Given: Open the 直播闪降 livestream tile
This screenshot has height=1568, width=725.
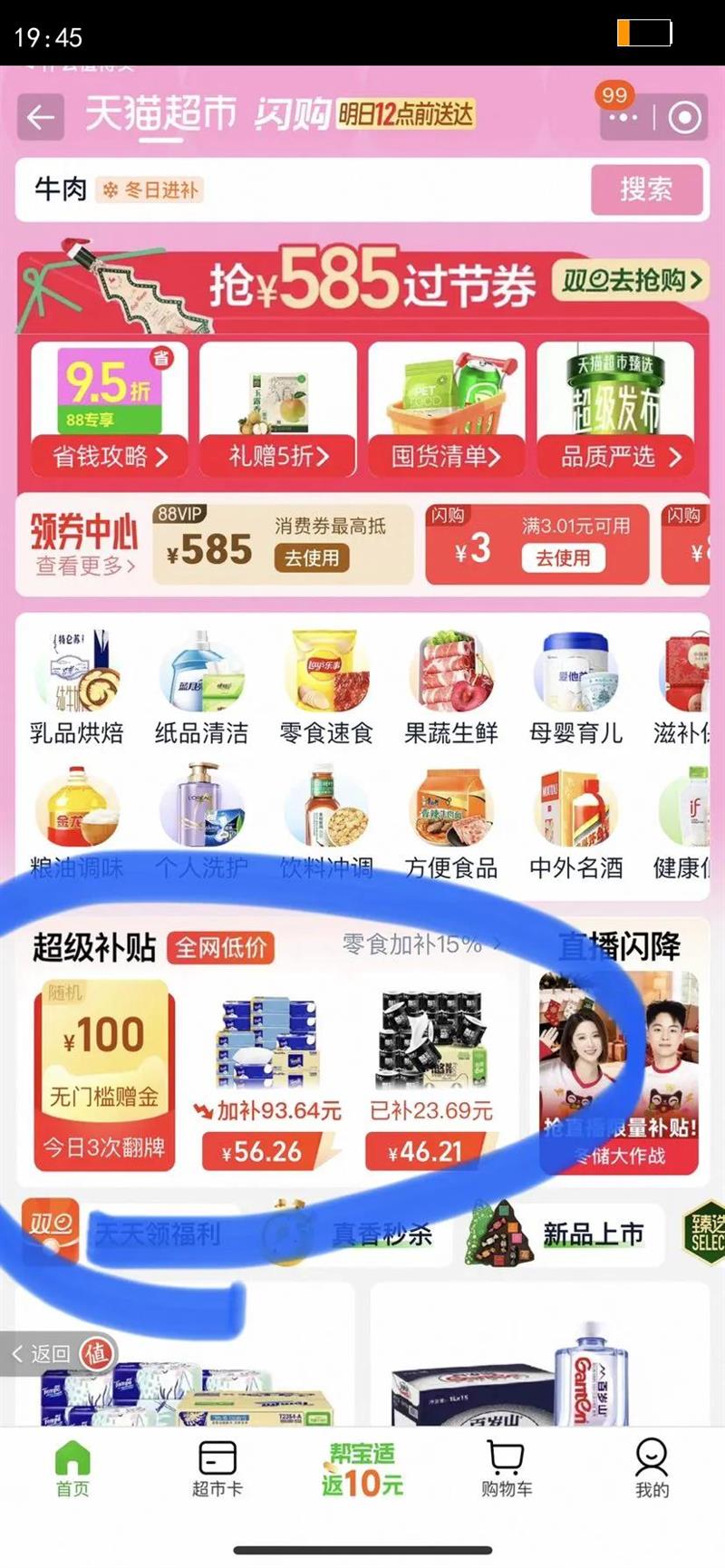Looking at the screenshot, I should tap(619, 1070).
